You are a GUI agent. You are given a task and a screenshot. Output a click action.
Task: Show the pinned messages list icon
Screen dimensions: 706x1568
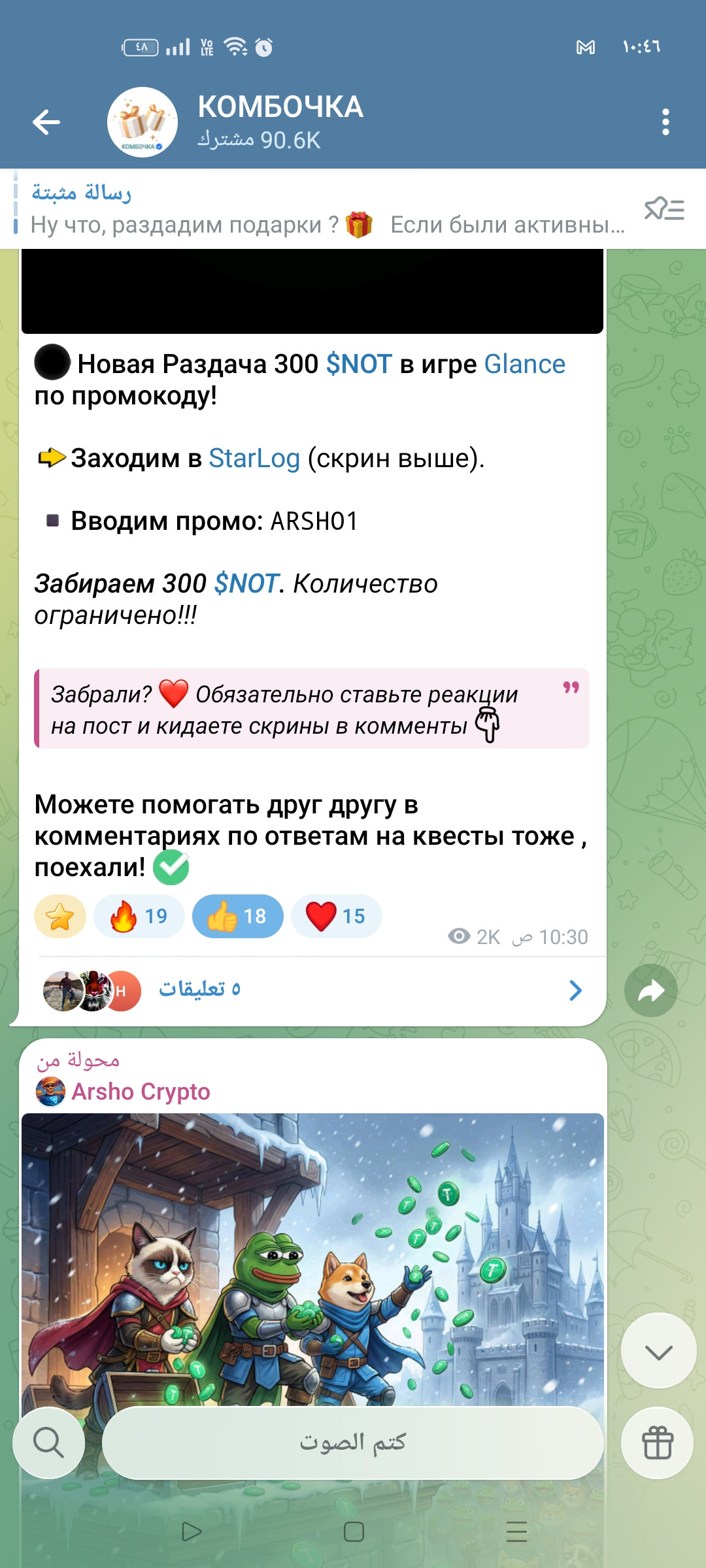coord(664,209)
